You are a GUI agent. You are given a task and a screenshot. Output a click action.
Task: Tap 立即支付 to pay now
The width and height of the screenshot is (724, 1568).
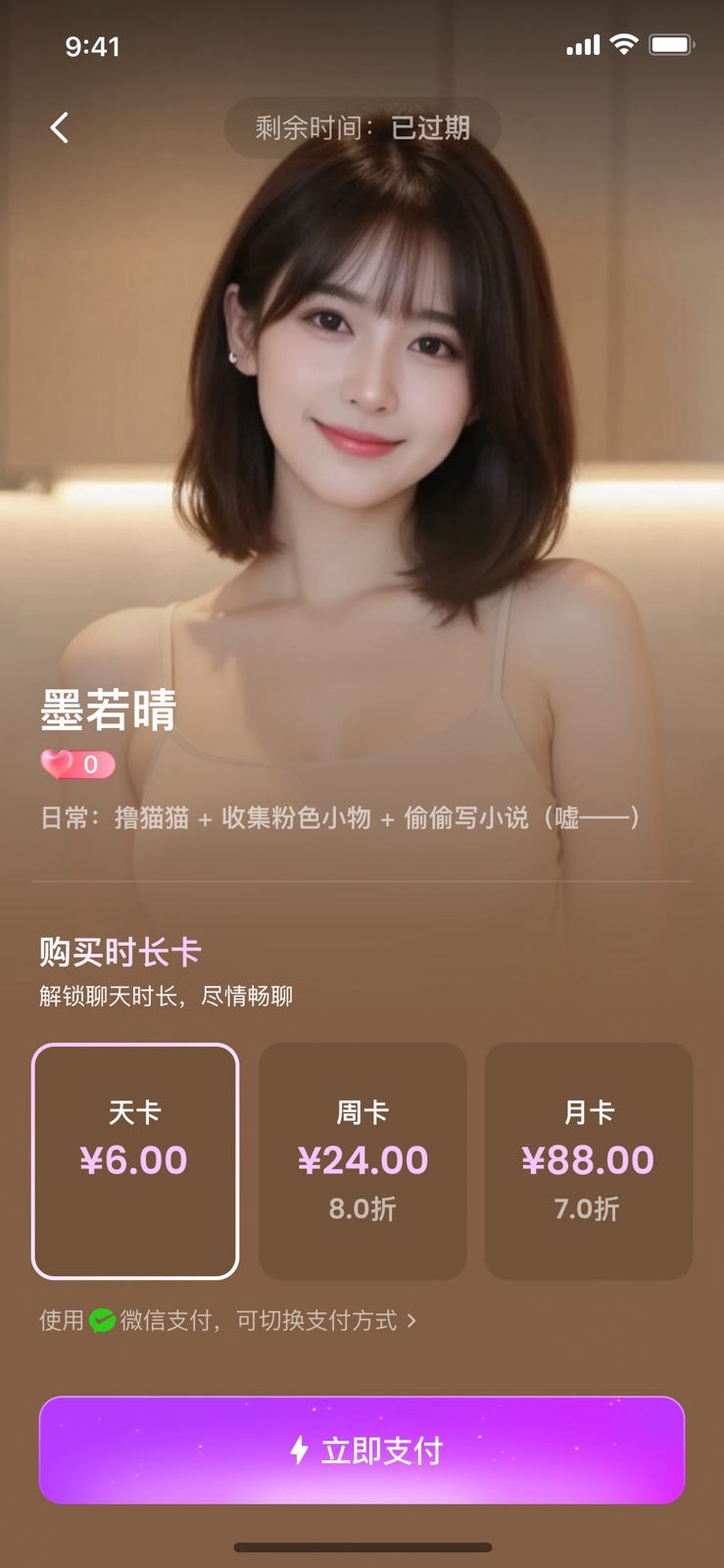(362, 1449)
